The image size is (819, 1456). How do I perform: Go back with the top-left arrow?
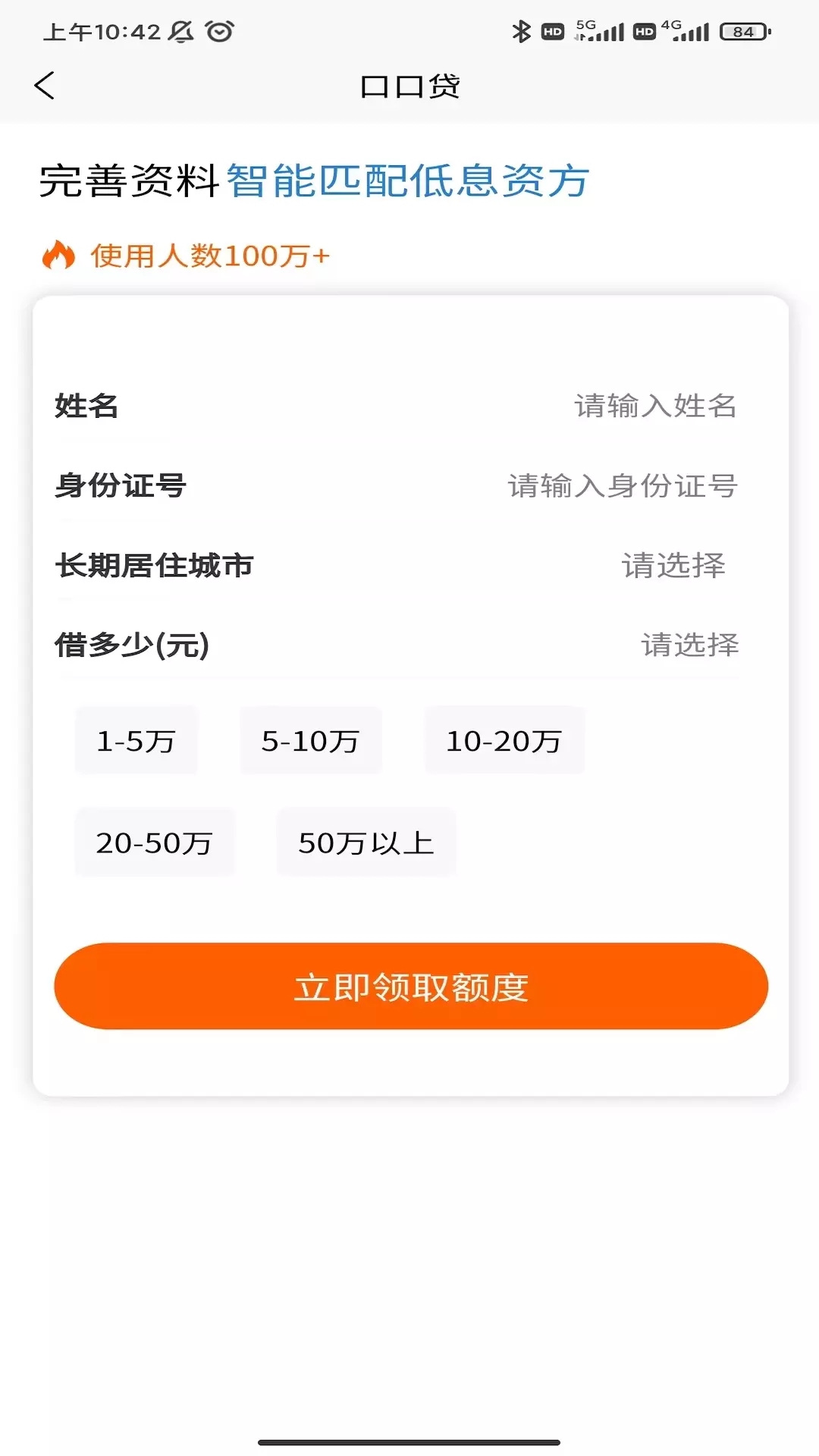[45, 85]
